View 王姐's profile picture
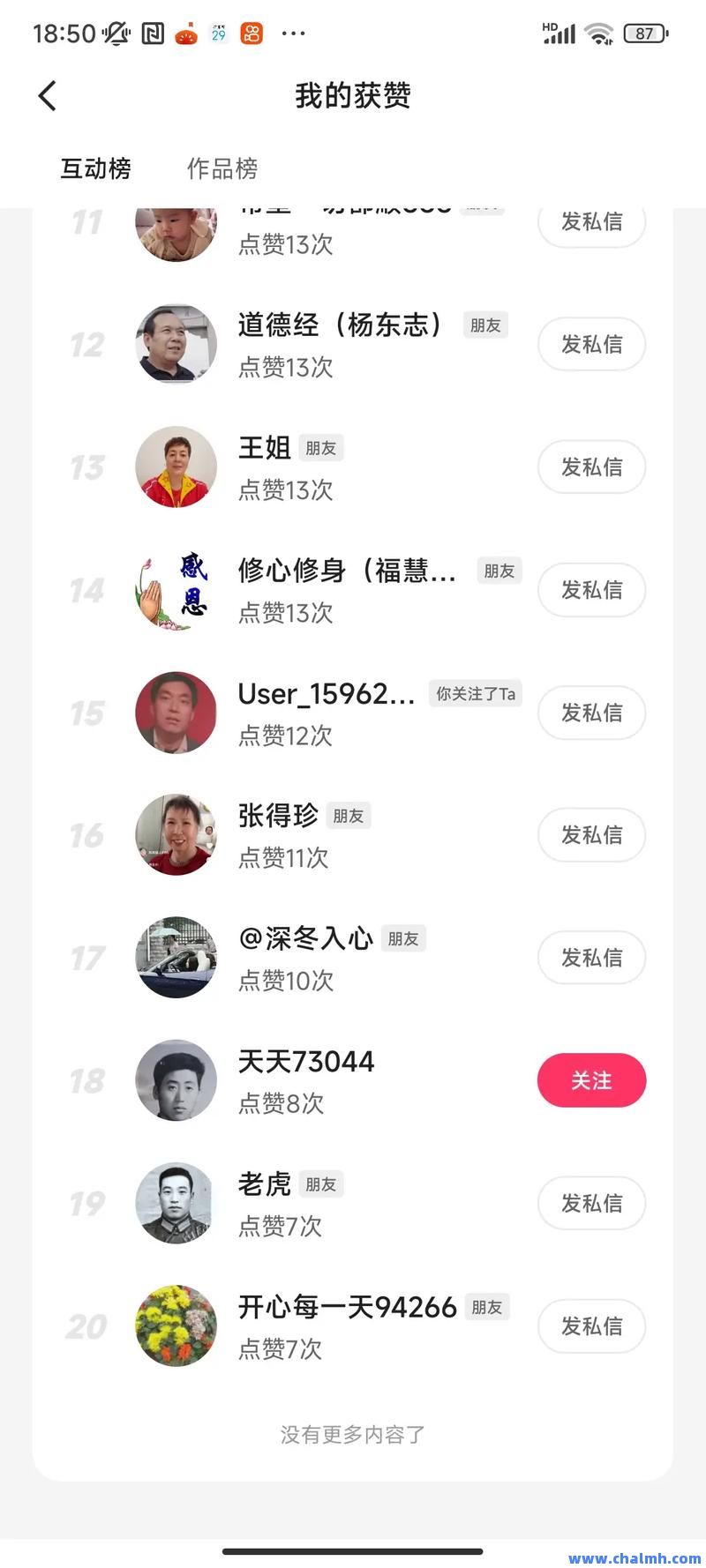The image size is (706, 1568). click(176, 467)
